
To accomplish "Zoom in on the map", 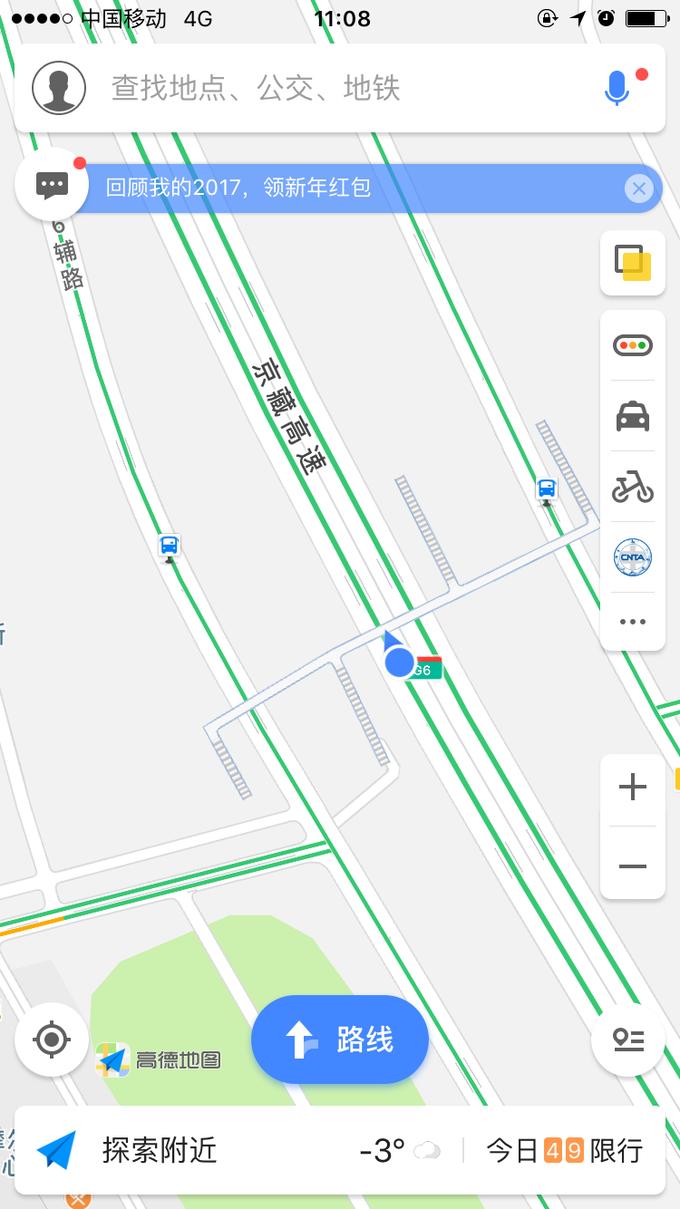I will [632, 788].
